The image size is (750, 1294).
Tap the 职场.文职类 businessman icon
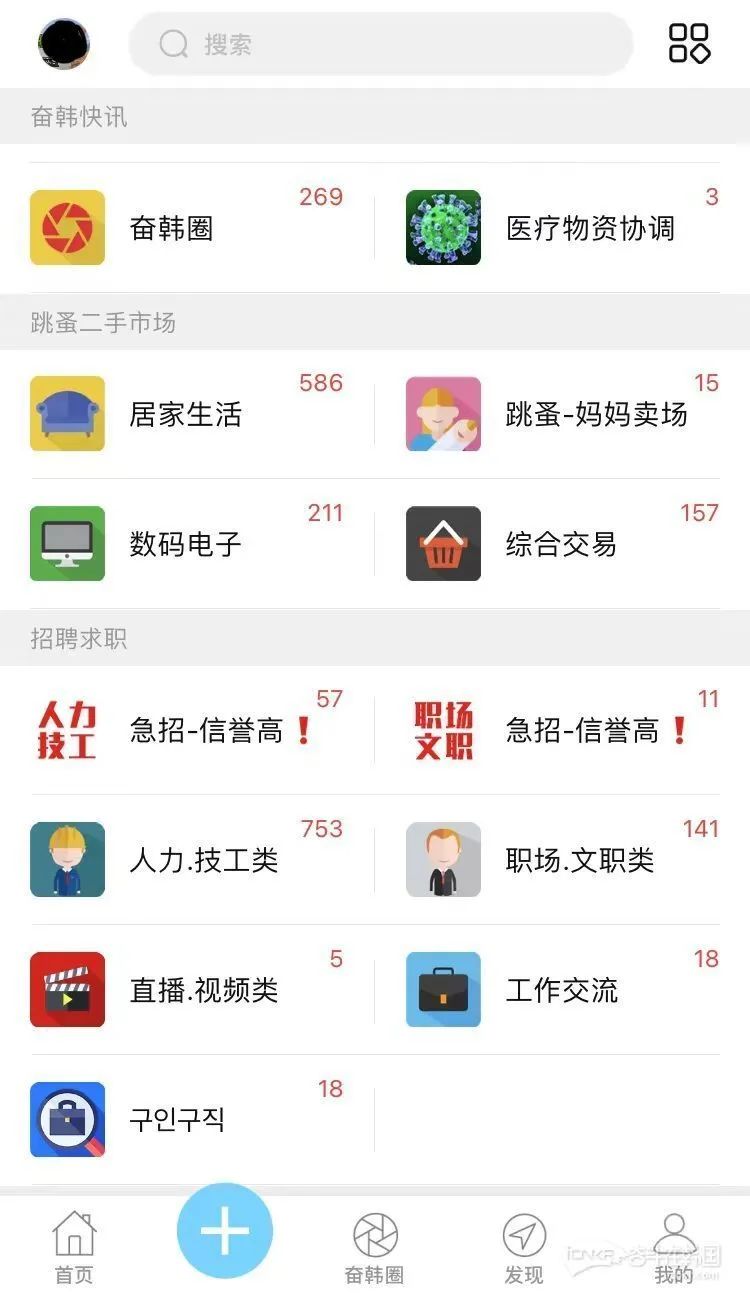[442, 859]
